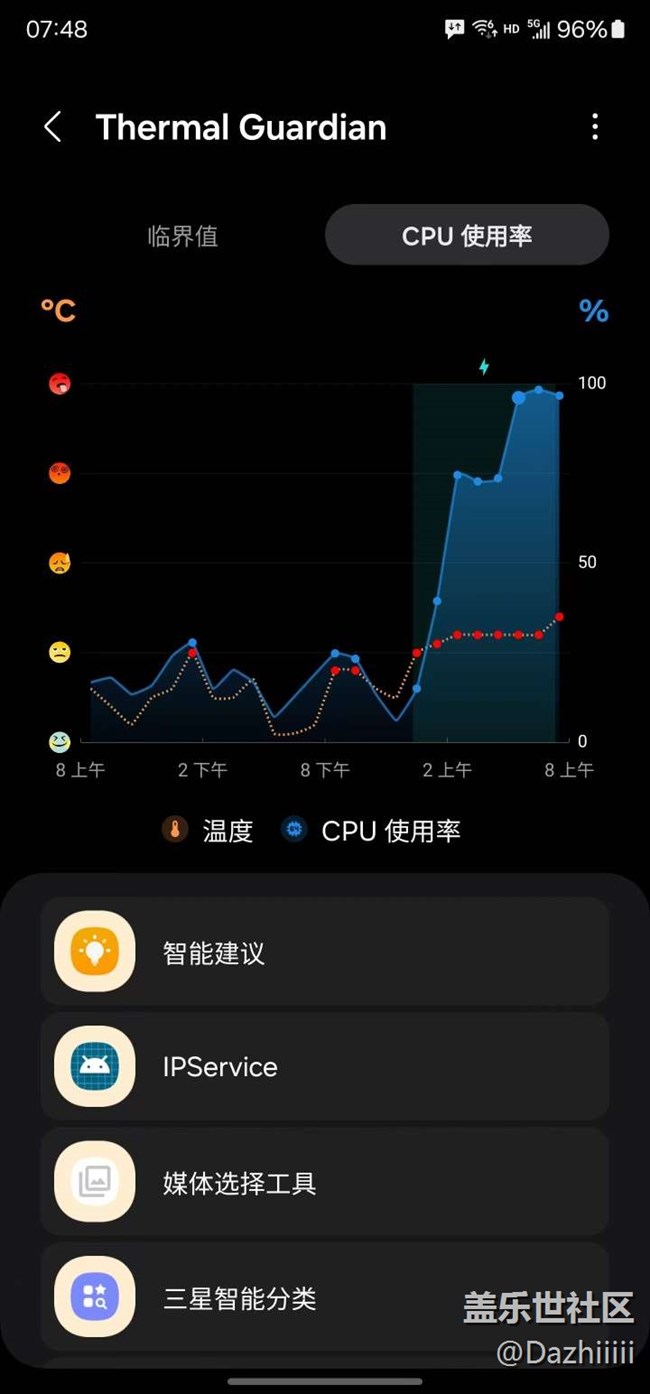This screenshot has width=650, height=1394.
Task: Tap the 媒体选择工具 row
Action: tap(325, 1182)
